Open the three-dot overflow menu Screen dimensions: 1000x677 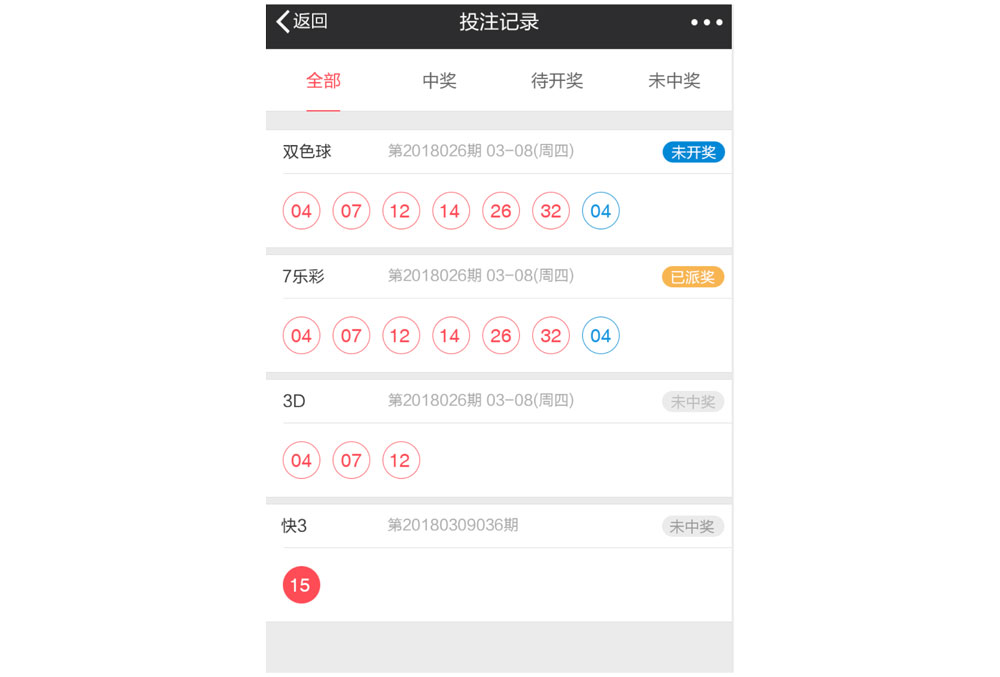tap(706, 22)
